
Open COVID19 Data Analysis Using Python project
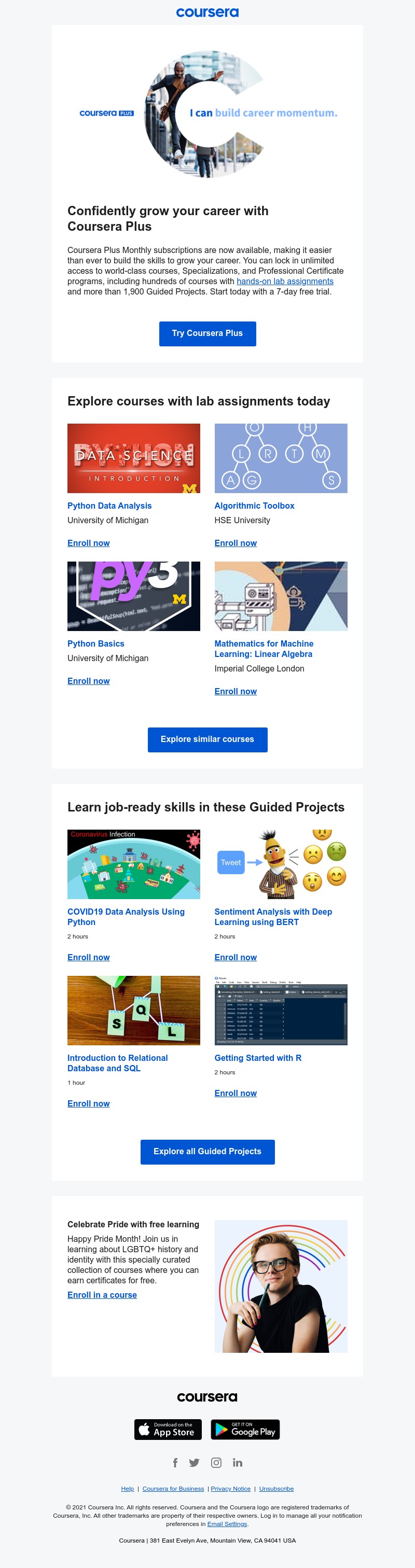(x=126, y=917)
